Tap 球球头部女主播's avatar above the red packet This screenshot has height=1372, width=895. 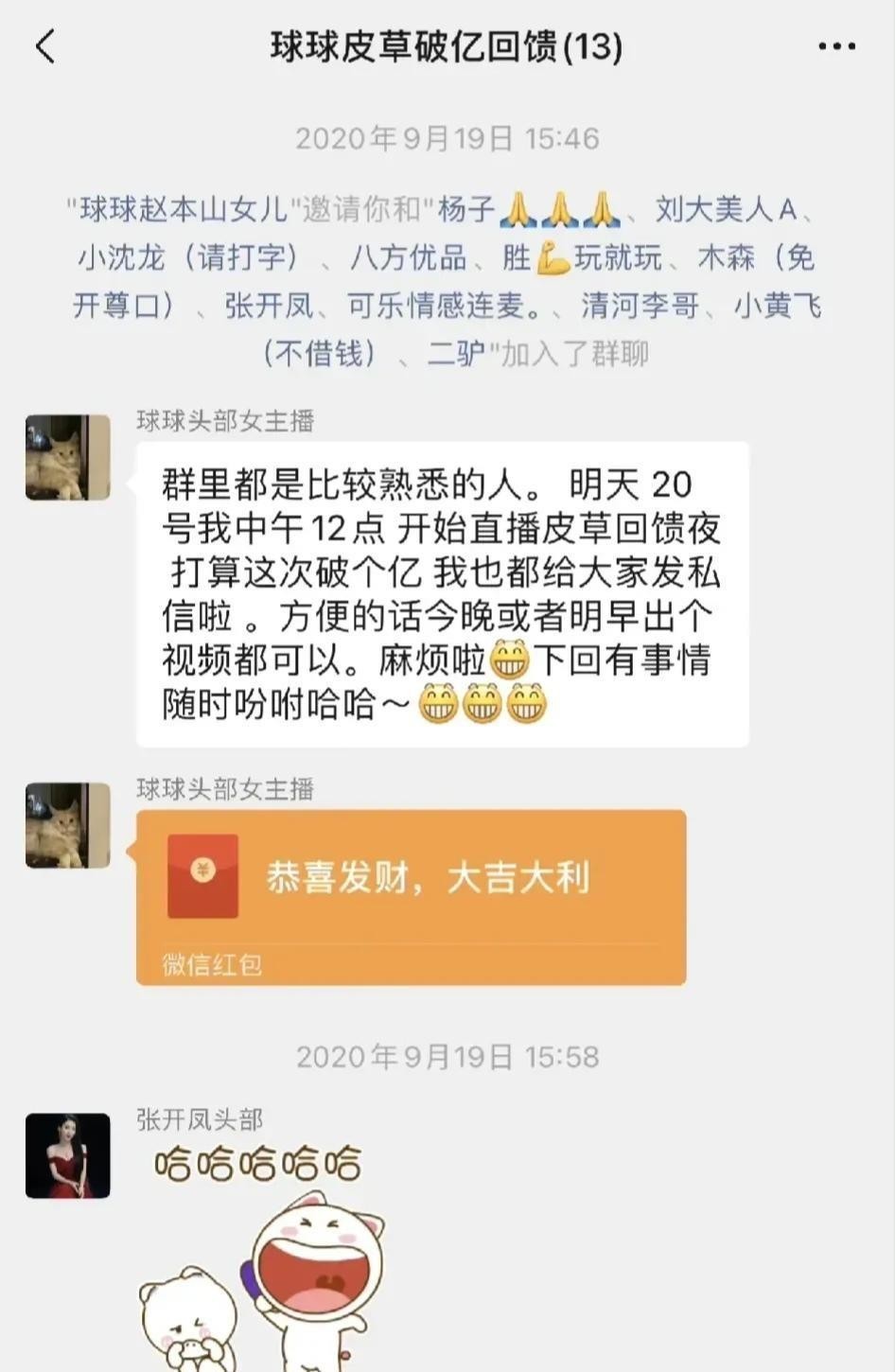(x=67, y=825)
